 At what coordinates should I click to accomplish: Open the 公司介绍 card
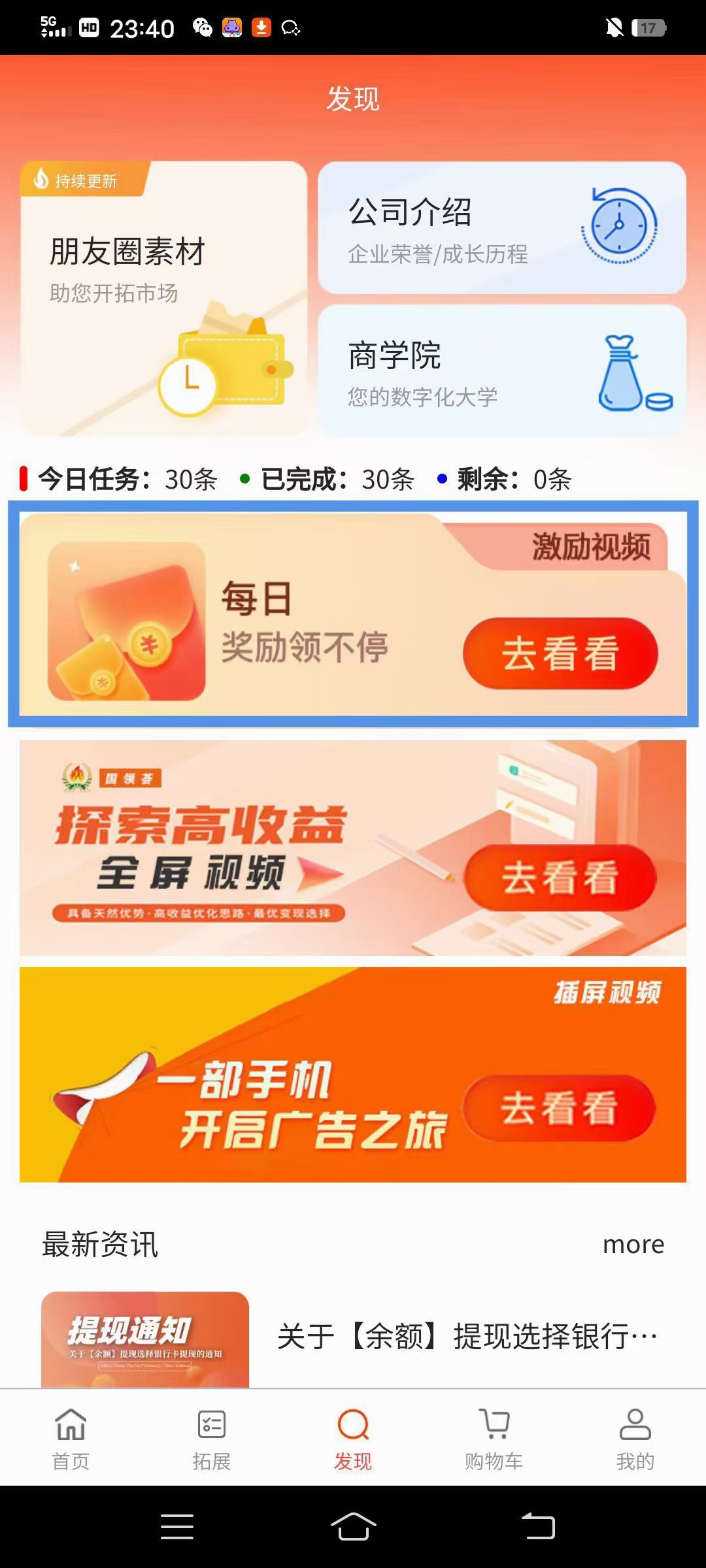[x=501, y=227]
